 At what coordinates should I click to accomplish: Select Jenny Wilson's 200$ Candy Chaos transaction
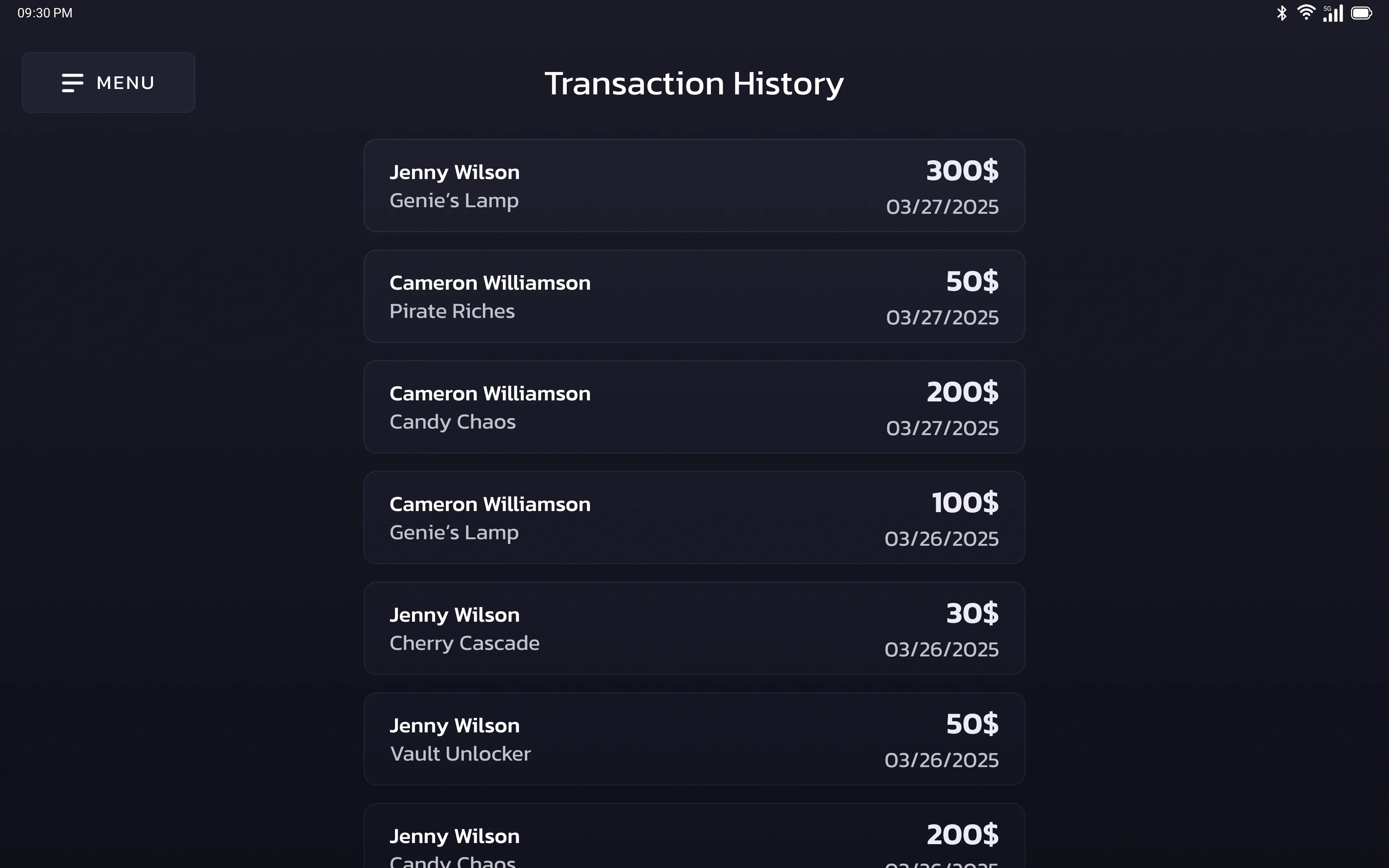[x=694, y=836]
